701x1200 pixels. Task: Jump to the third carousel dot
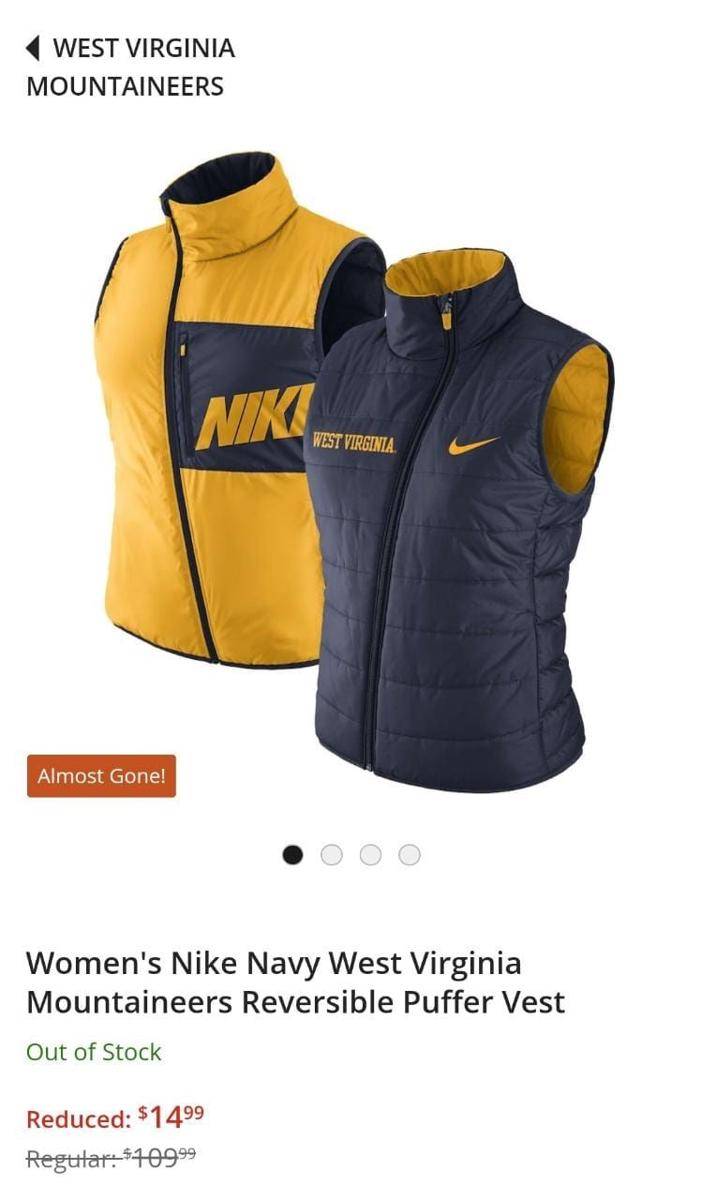point(371,855)
